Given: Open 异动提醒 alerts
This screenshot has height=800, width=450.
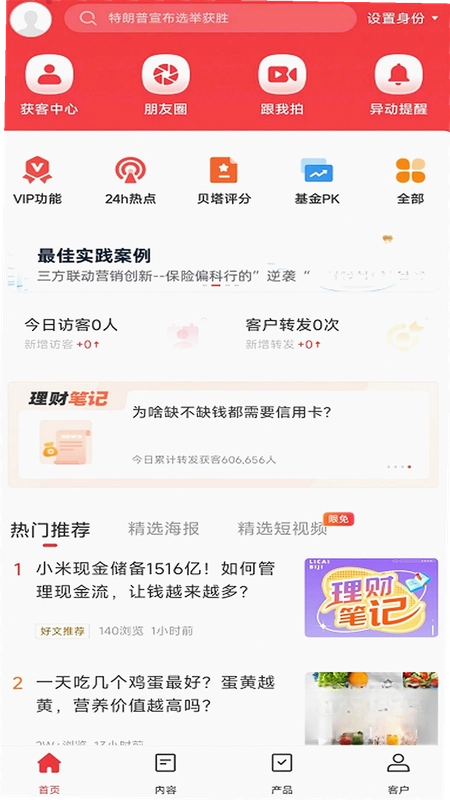Looking at the screenshot, I should point(398,85).
